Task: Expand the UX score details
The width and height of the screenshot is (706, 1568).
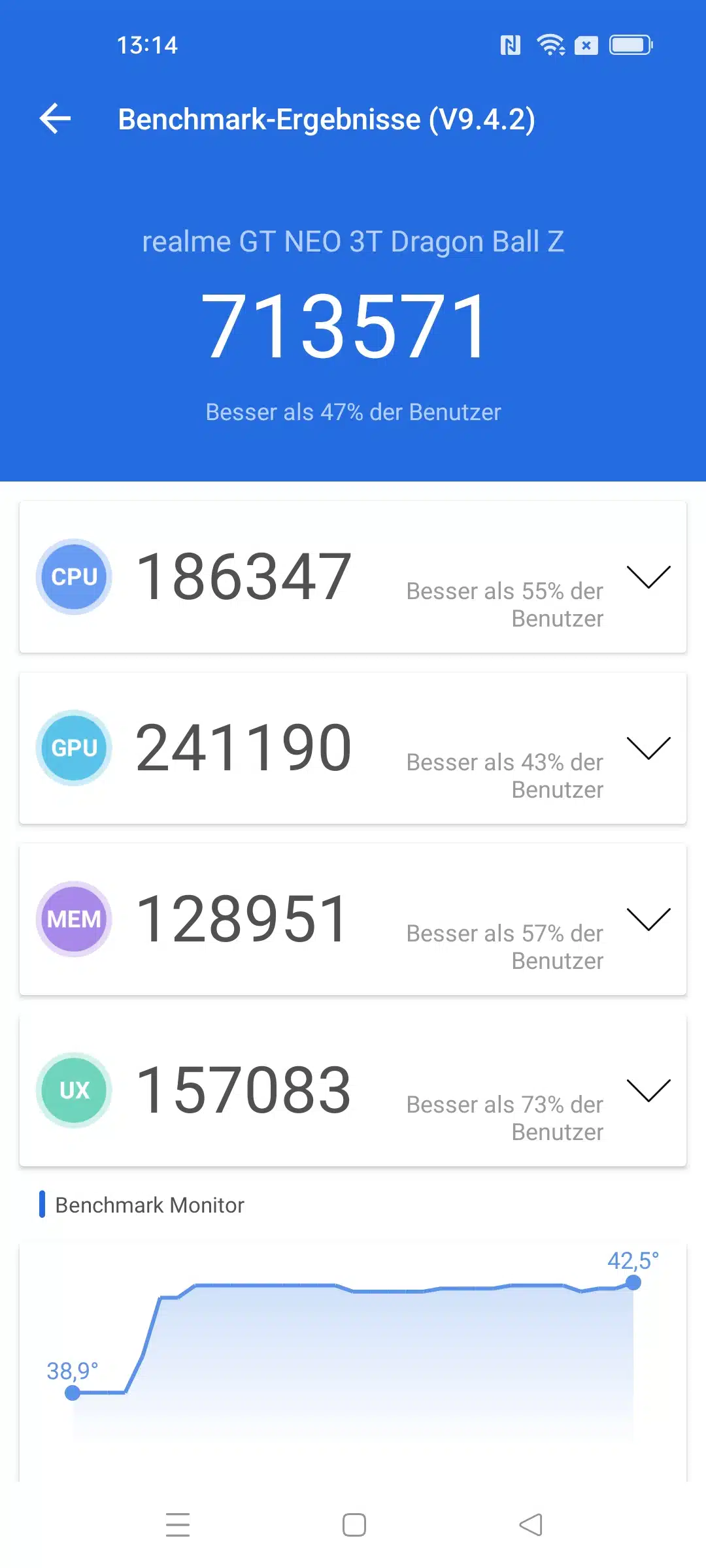Action: pyautogui.click(x=648, y=1090)
